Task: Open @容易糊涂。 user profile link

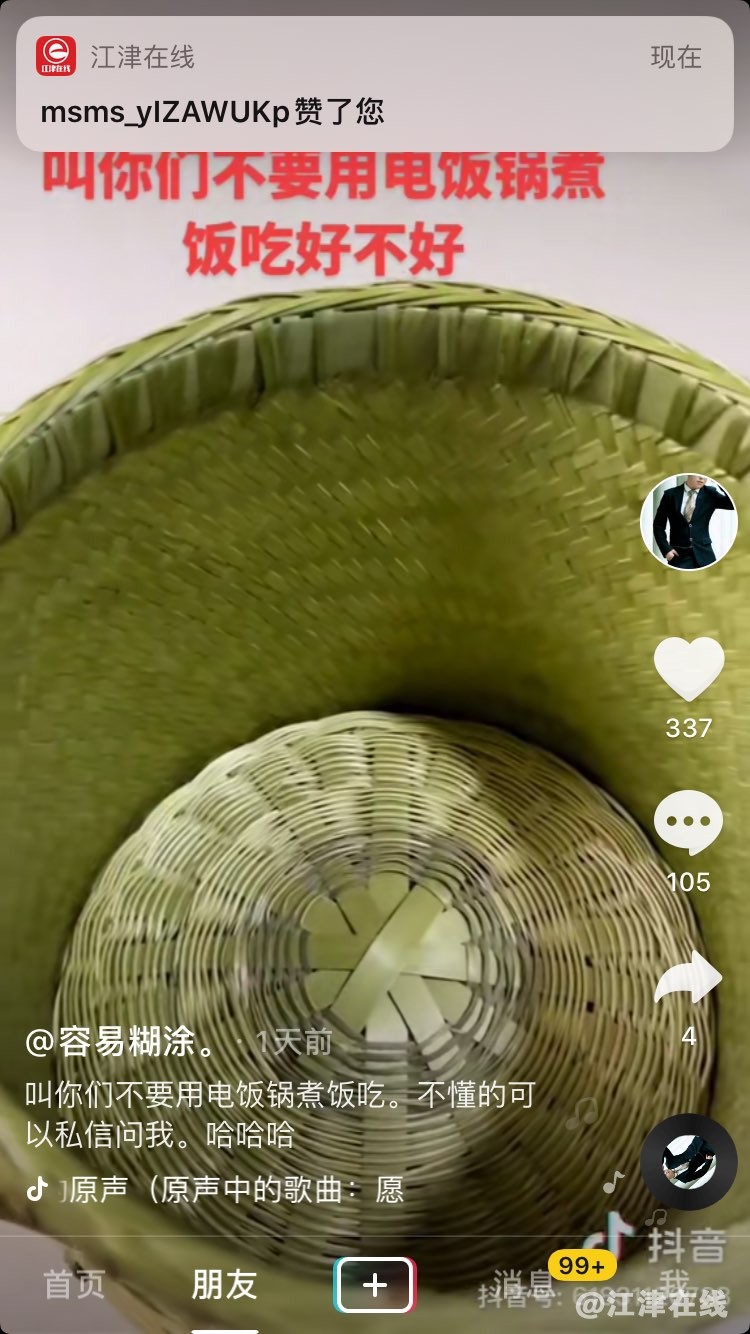Action: [x=120, y=1043]
